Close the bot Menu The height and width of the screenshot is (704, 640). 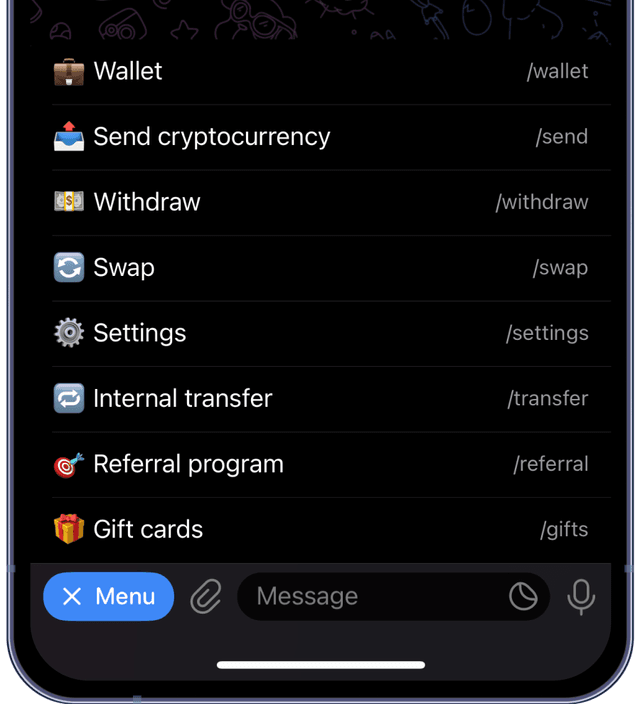pyautogui.click(x=108, y=597)
